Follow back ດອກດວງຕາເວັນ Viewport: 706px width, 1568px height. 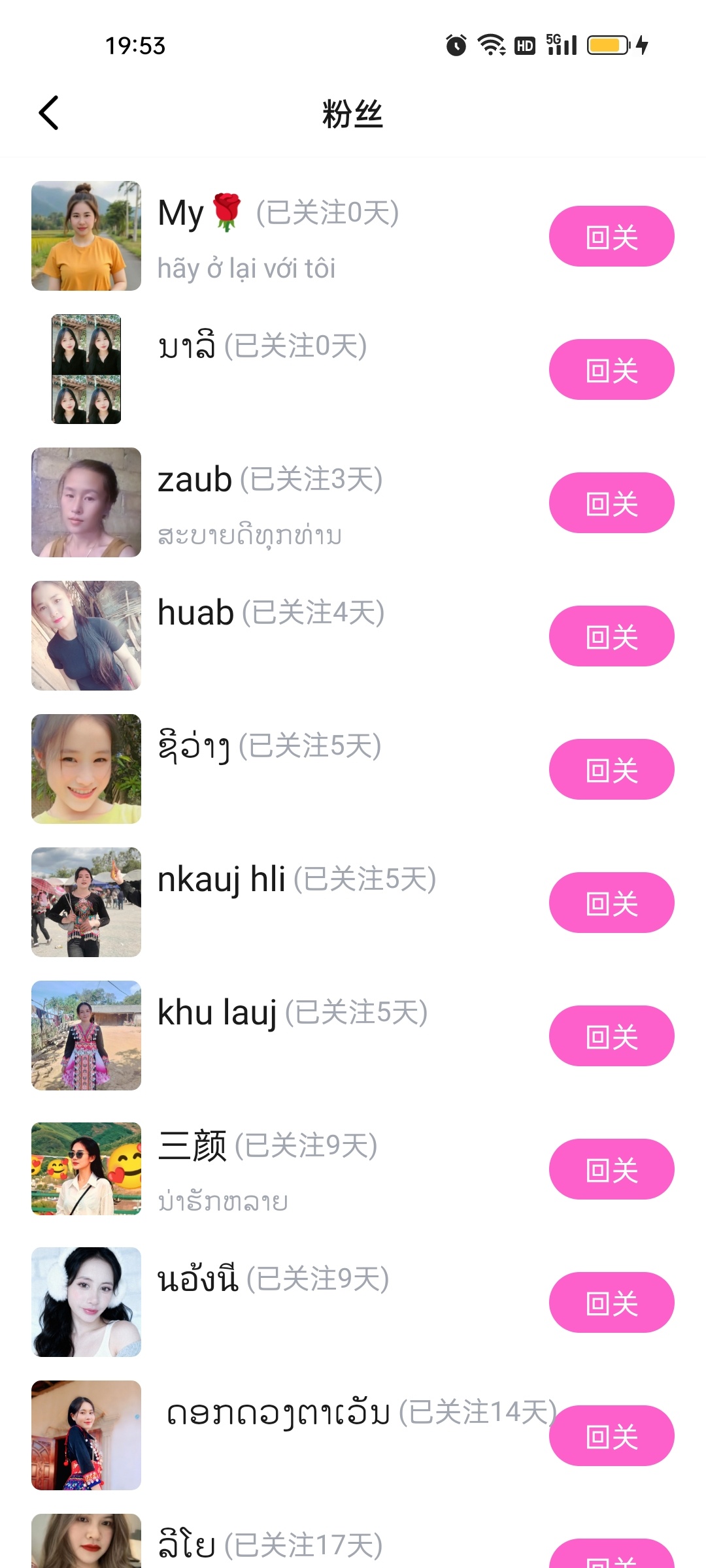point(611,1436)
